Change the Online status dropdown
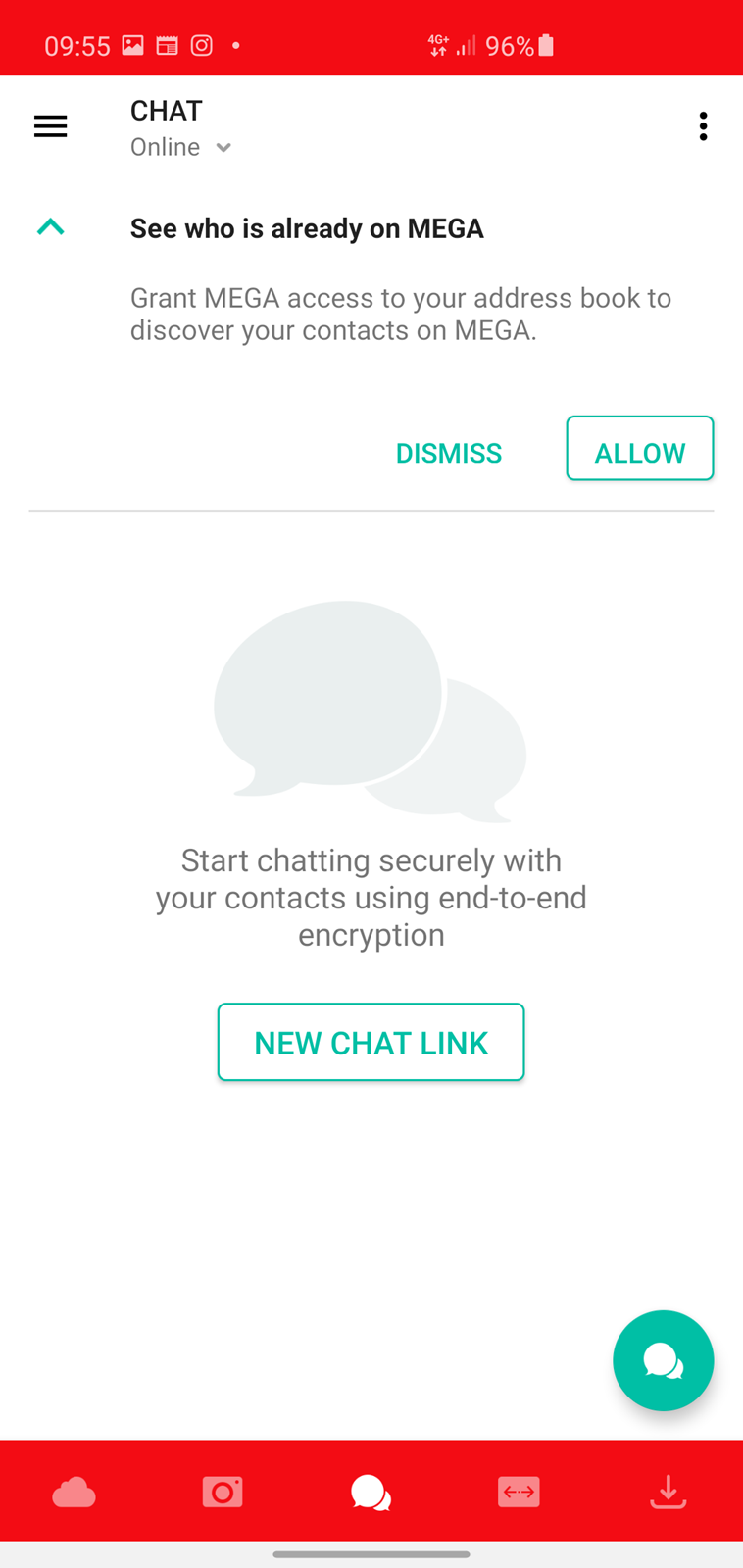The height and width of the screenshot is (1568, 743). pos(181,147)
